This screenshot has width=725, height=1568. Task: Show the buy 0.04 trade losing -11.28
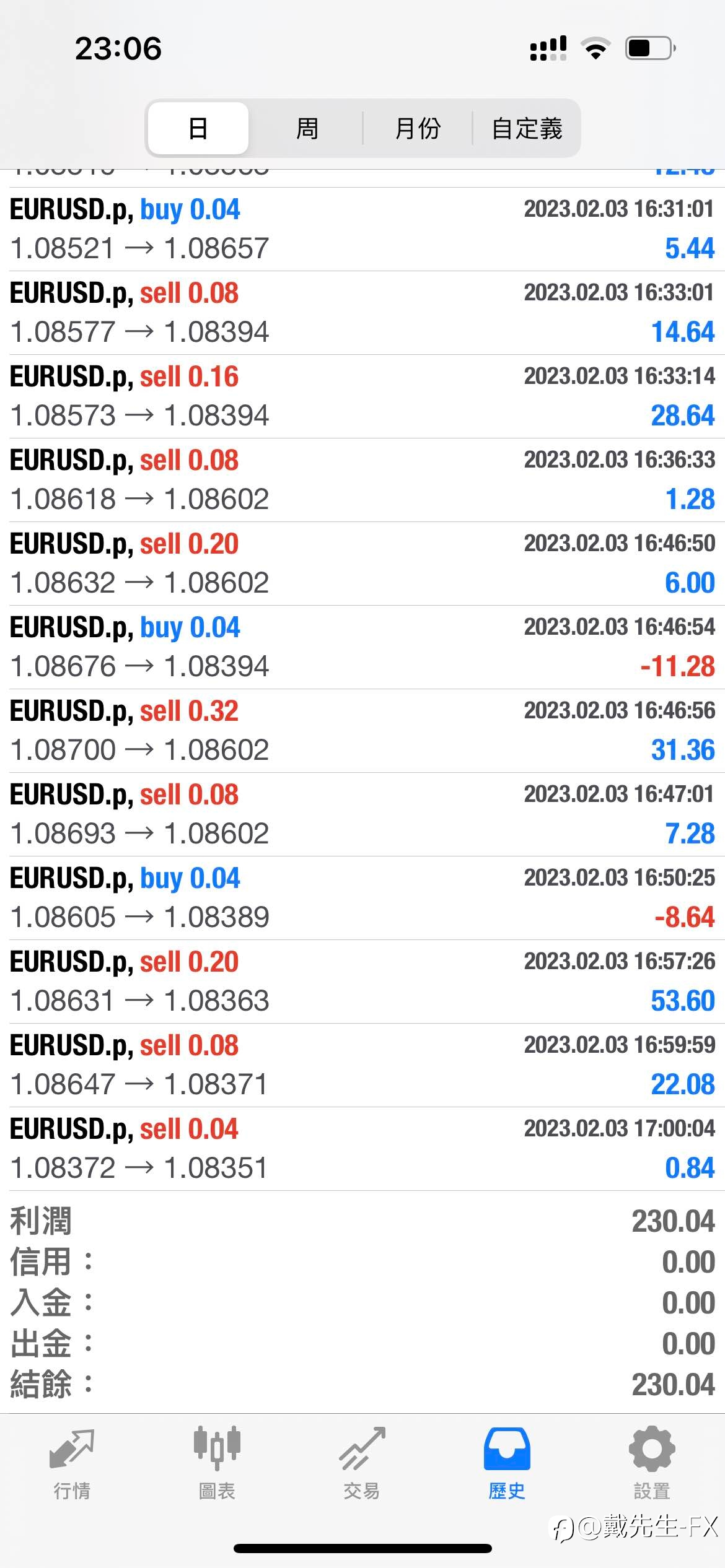point(362,647)
